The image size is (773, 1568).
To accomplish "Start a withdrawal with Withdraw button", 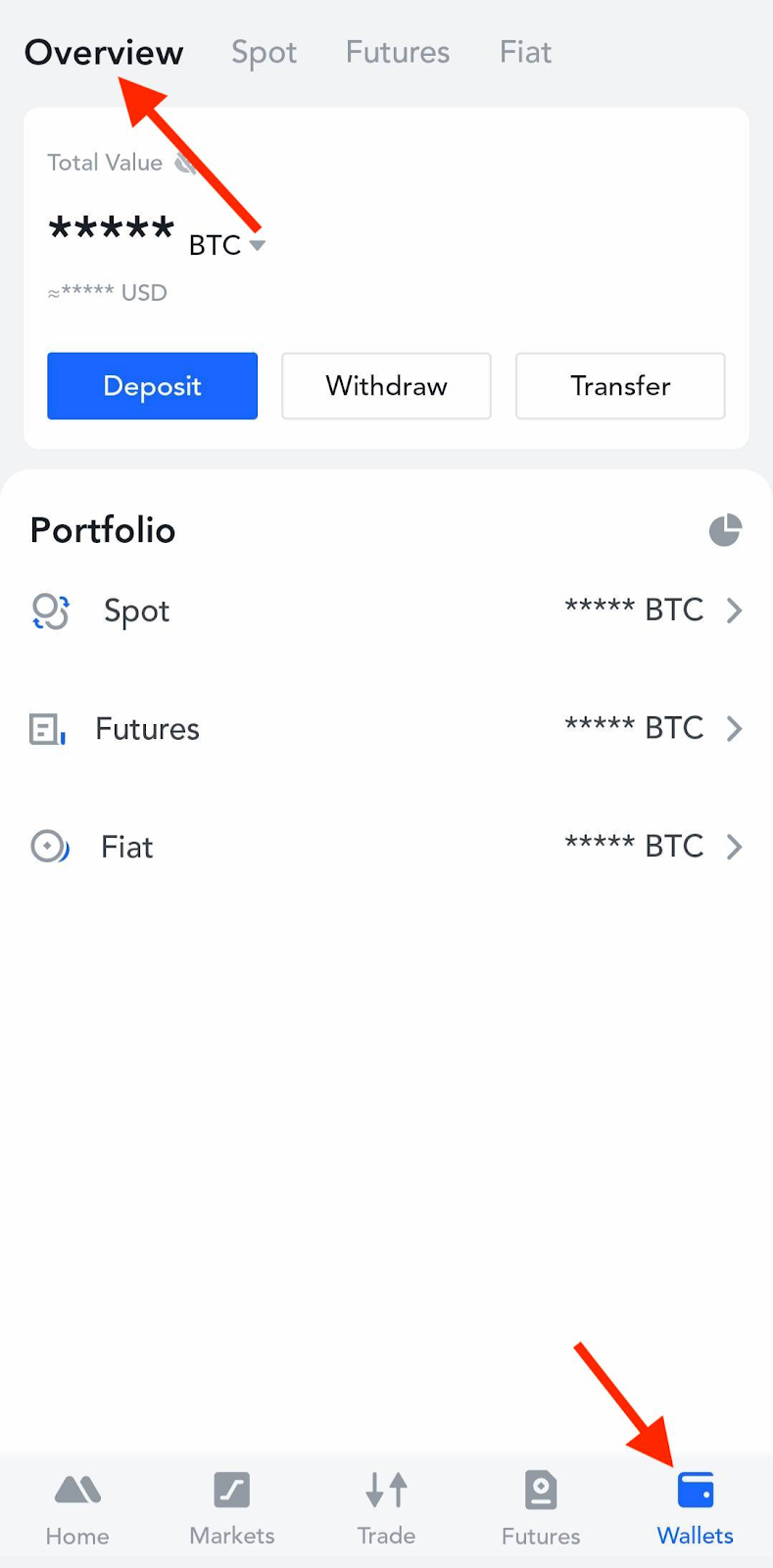I will pyautogui.click(x=386, y=386).
